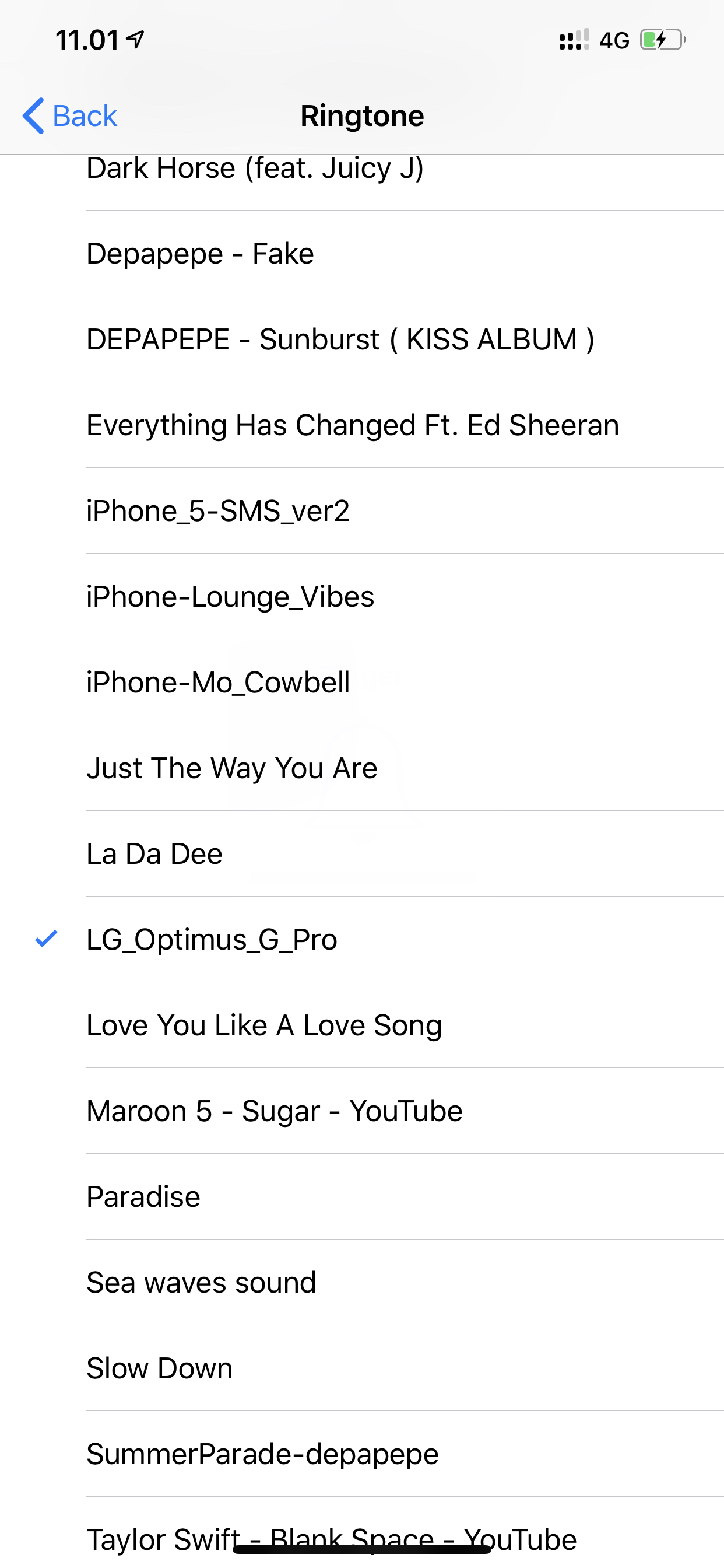Image resolution: width=724 pixels, height=1568 pixels.
Task: Pick DEPAPEPE - Sunburst ringtone
Action: tap(340, 339)
